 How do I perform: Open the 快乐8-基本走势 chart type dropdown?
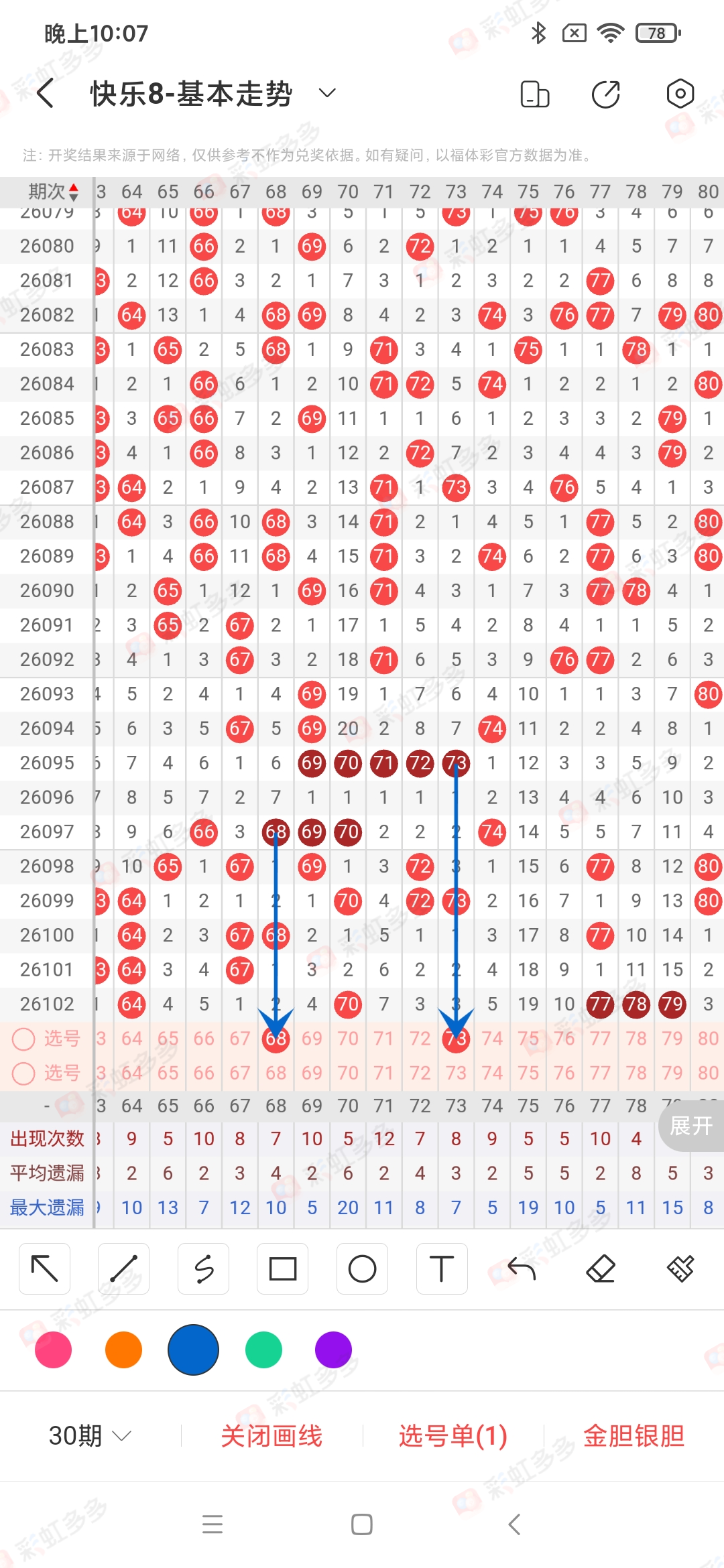point(326,93)
